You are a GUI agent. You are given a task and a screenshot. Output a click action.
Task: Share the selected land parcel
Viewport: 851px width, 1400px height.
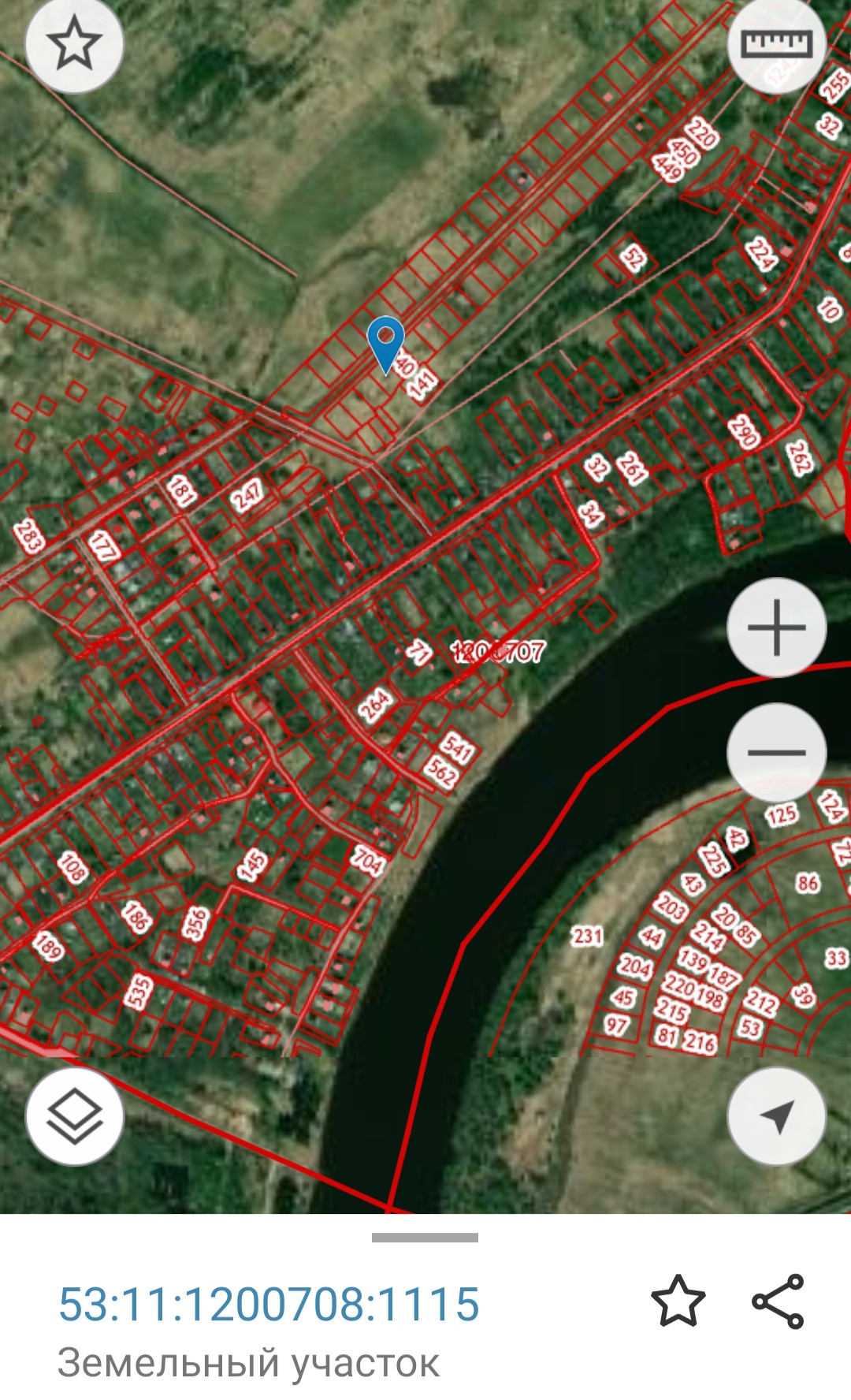click(x=778, y=1301)
